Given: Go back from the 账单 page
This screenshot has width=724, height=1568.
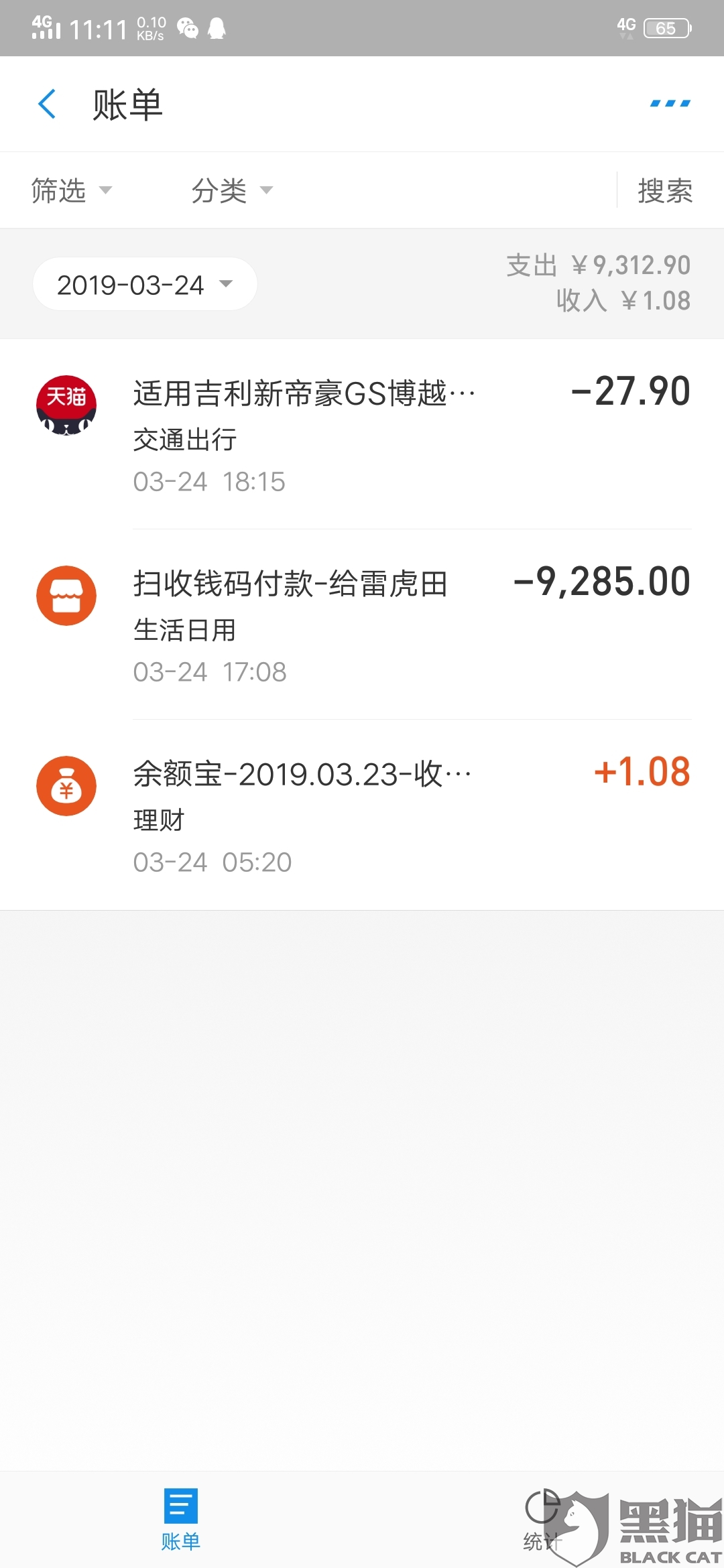Looking at the screenshot, I should 47,105.
